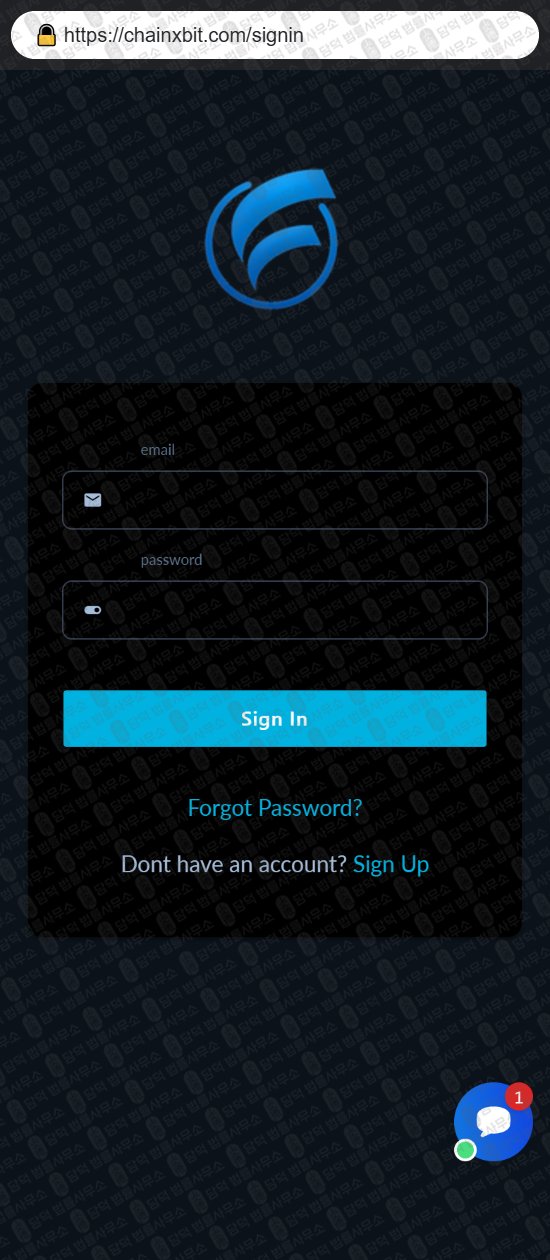Image resolution: width=550 pixels, height=1260 pixels.
Task: Tap the Sign In button
Action: coord(275,718)
